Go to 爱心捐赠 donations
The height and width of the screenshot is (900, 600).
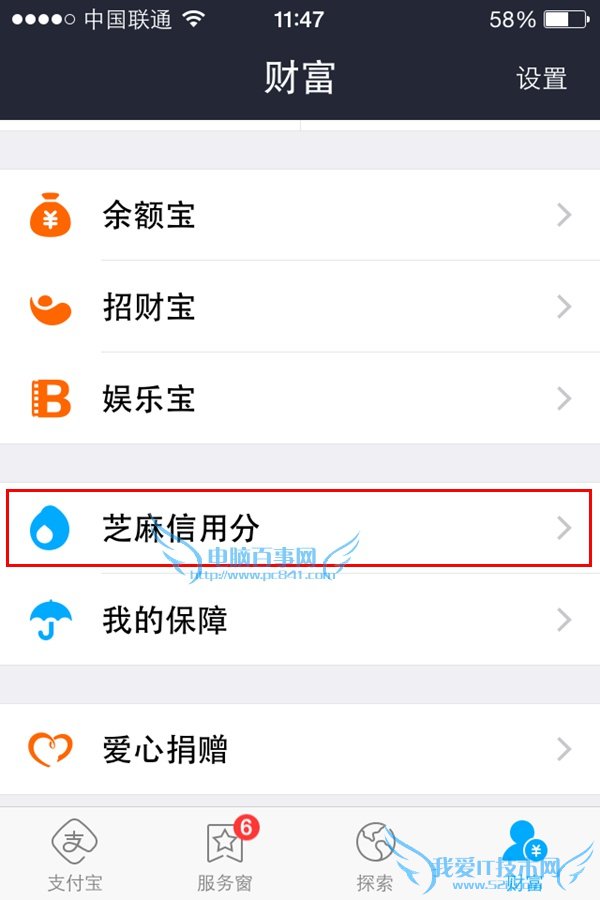click(300, 749)
